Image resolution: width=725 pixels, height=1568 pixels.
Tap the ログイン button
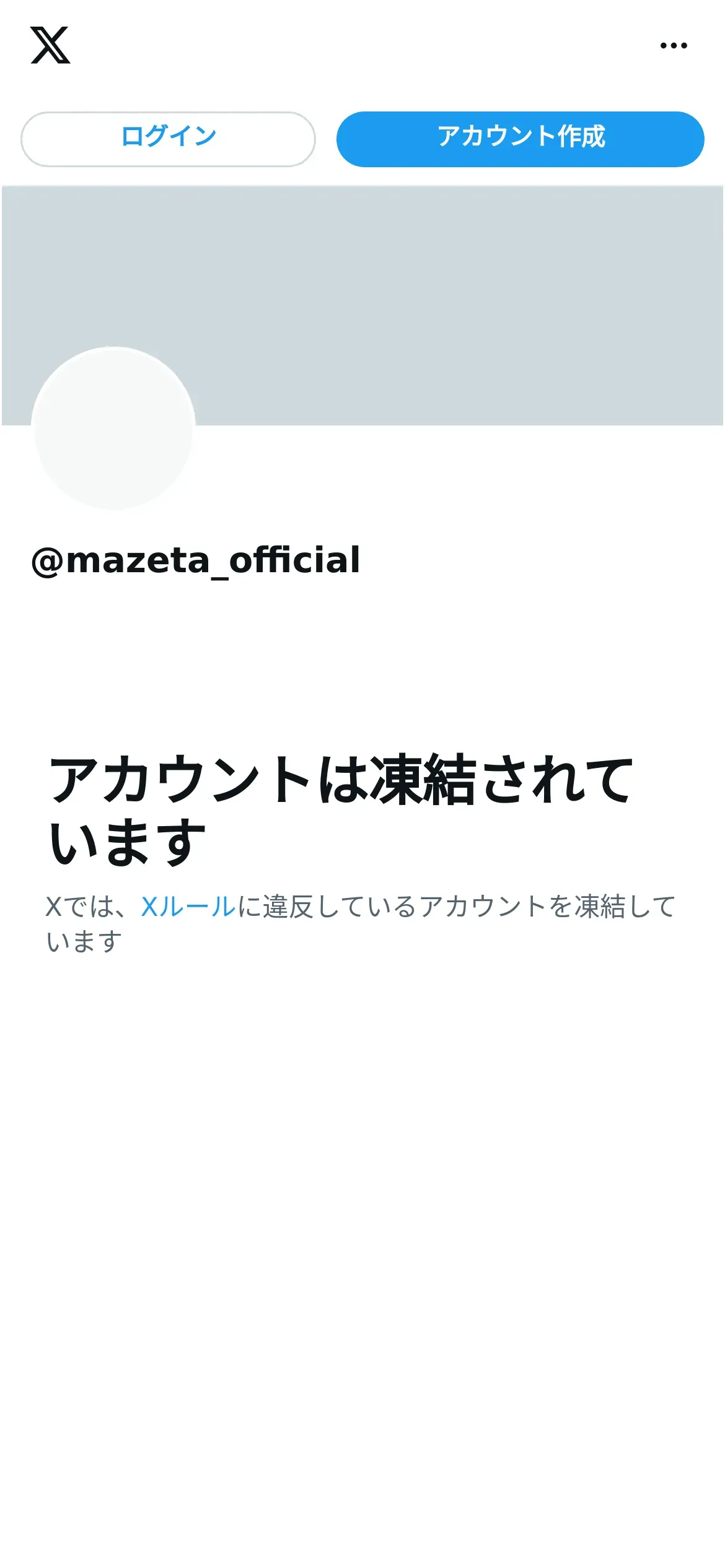coord(168,139)
